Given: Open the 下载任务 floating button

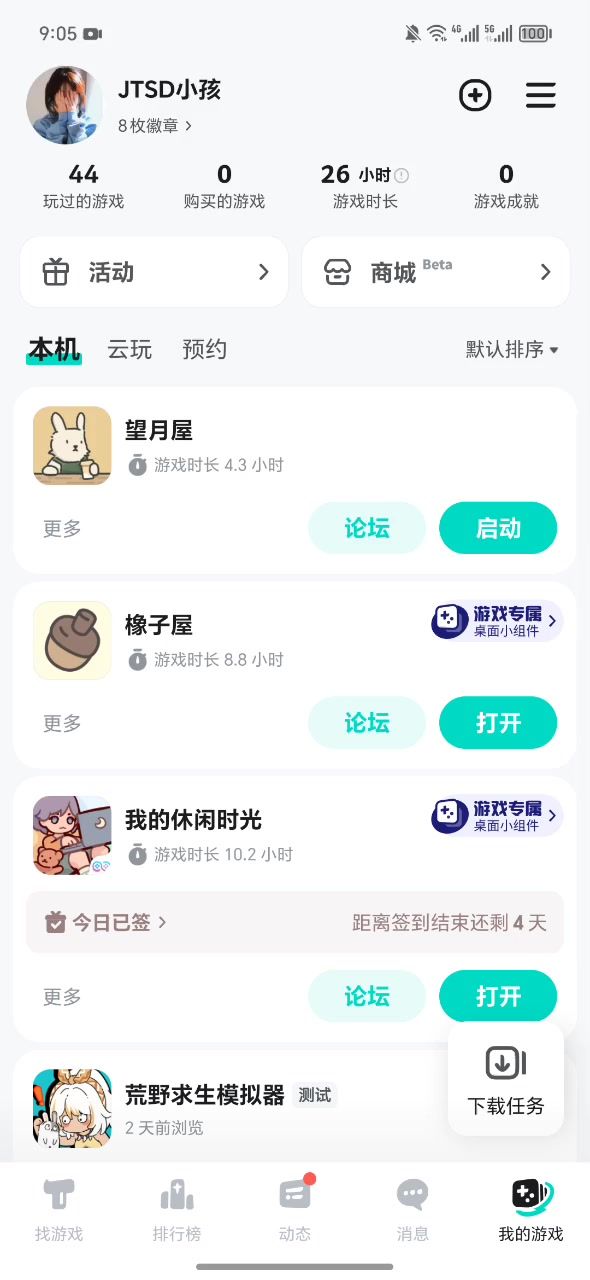Looking at the screenshot, I should 506,1080.
